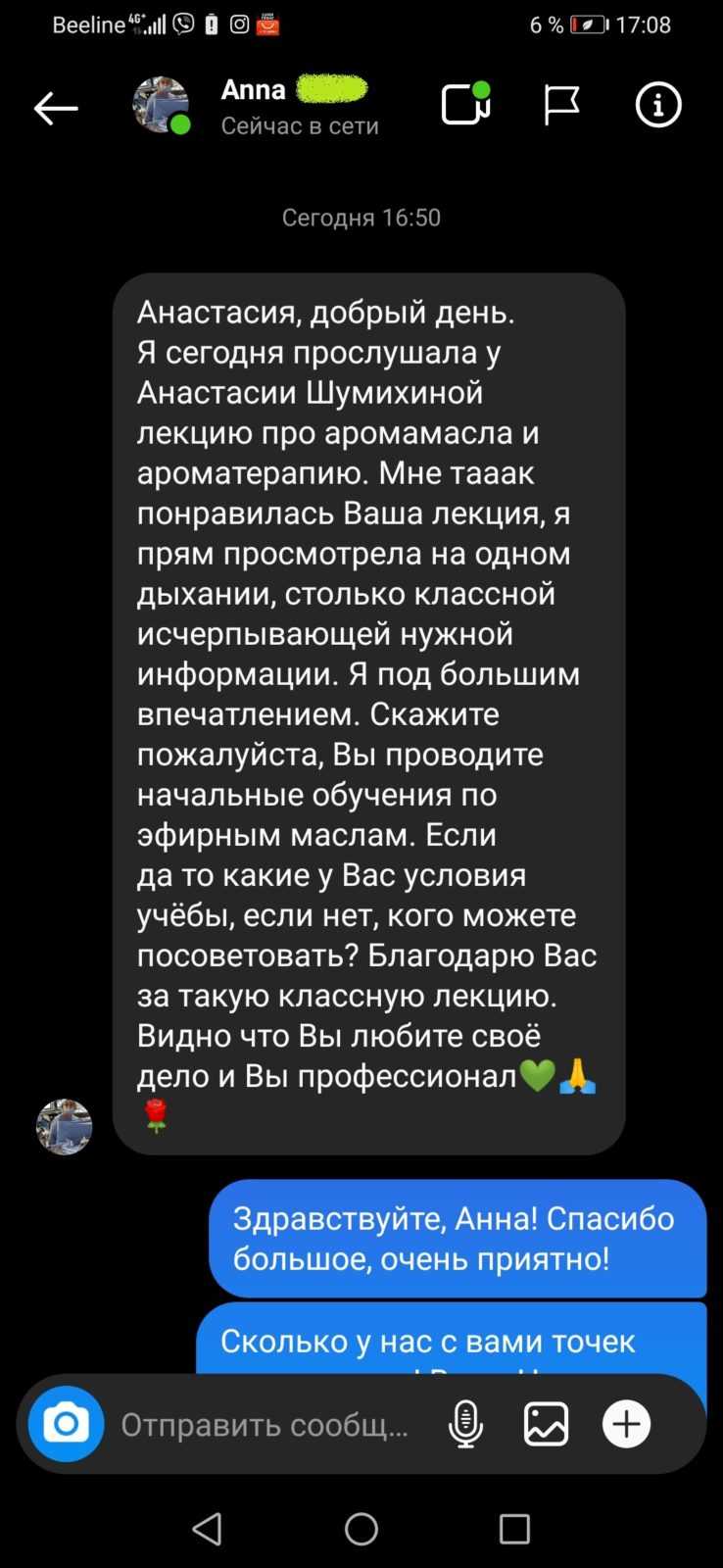This screenshot has height=1568, width=723.
Task: Tap Anna's avatar beside her message
Action: click(65, 1127)
